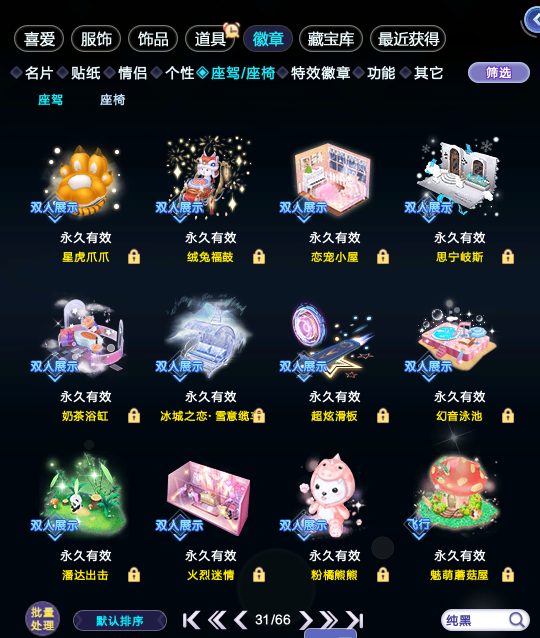Switch to the 座椅 filter
The image size is (540, 638).
[x=112, y=100]
